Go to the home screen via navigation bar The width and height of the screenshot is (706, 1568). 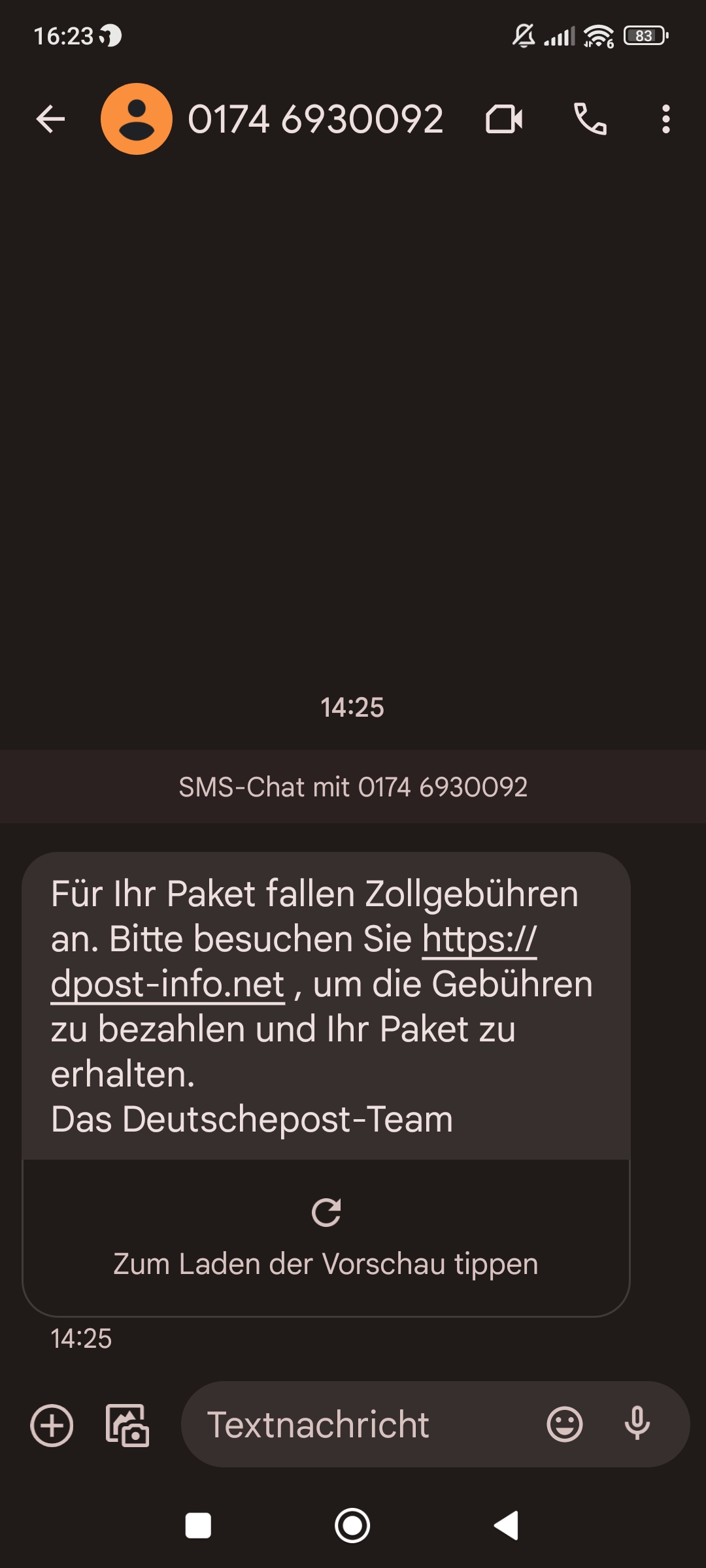coord(352,1526)
